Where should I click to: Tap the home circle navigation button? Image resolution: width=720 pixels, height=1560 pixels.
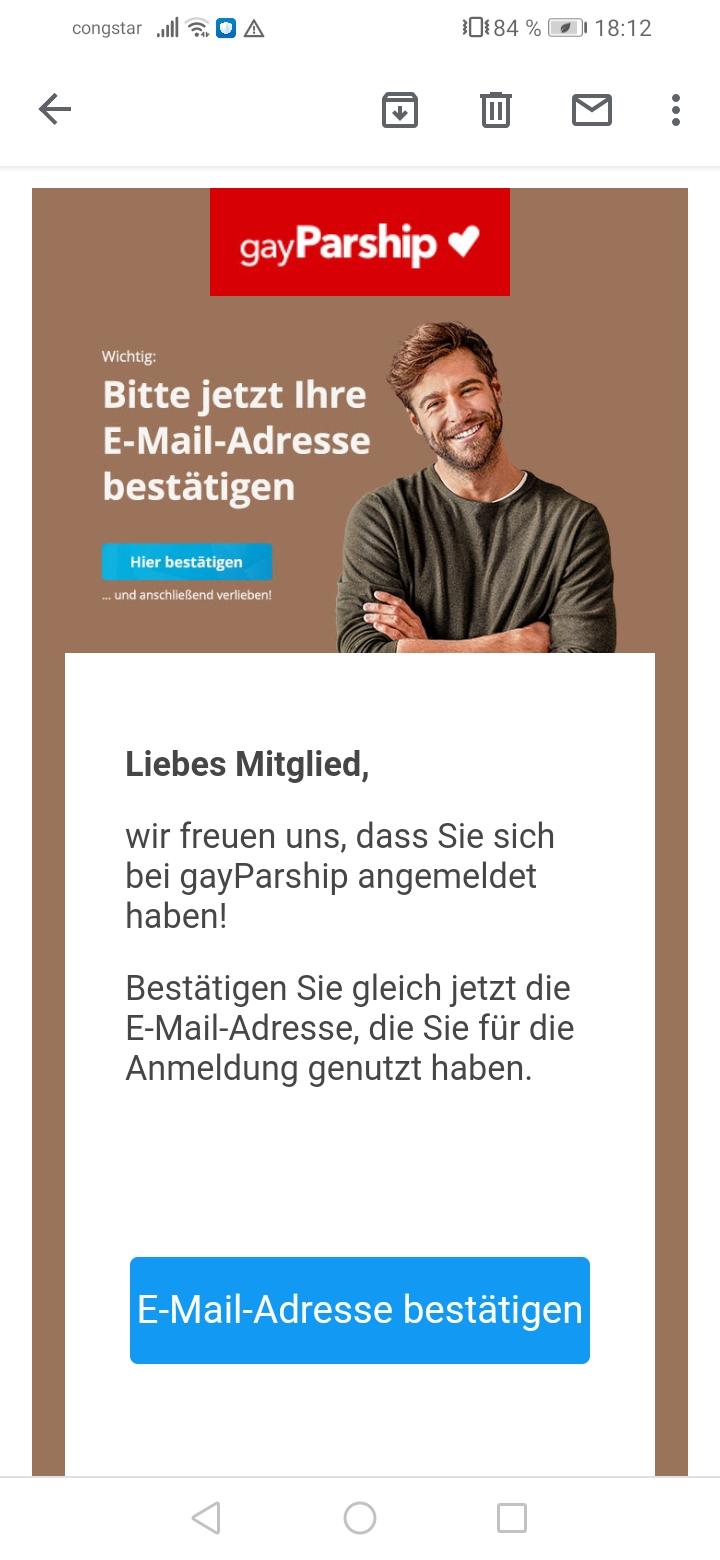click(x=359, y=1516)
